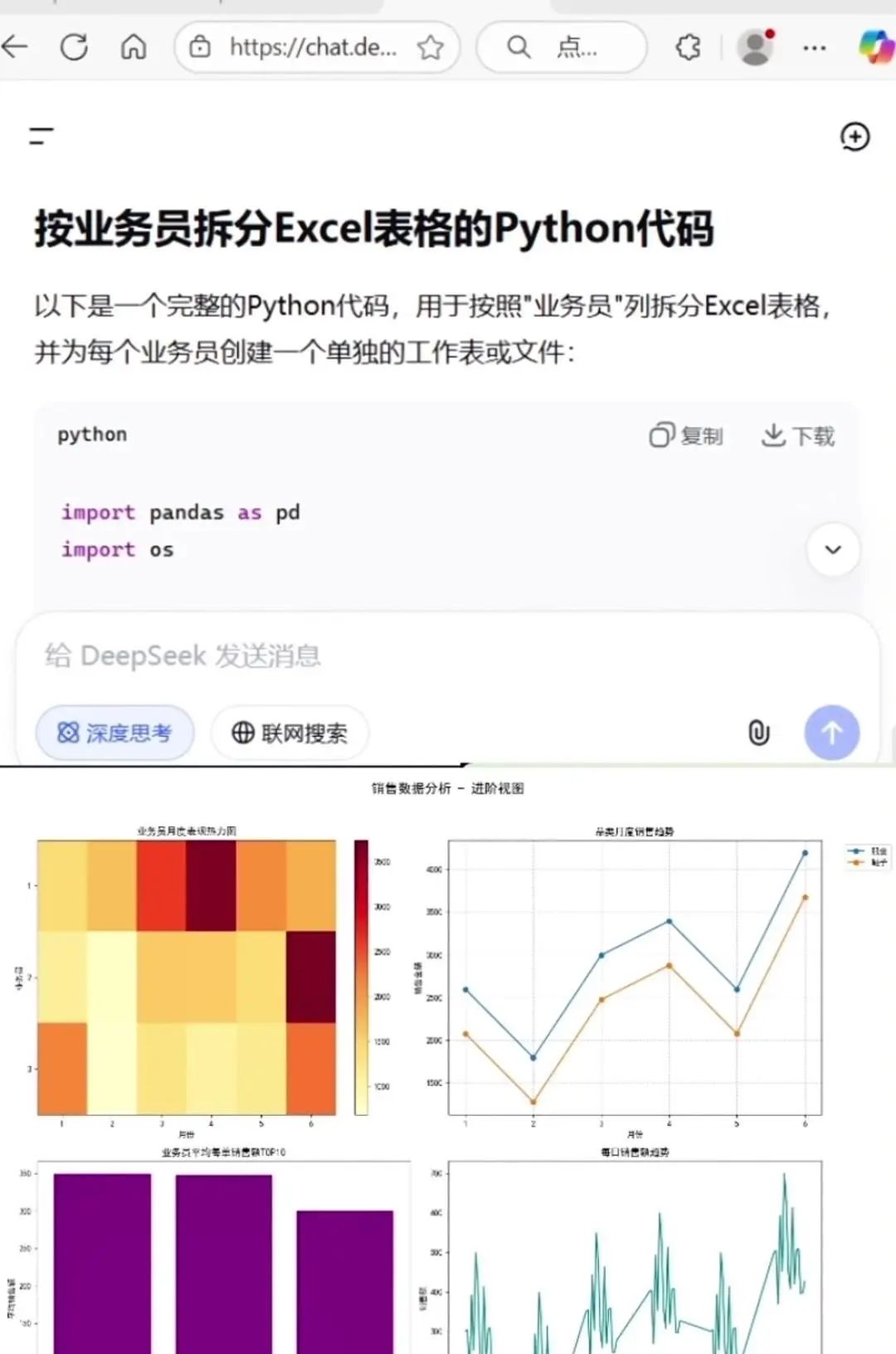Toggle 联网搜索 web search mode
Viewport: 896px width, 1354px height.
coord(289,733)
